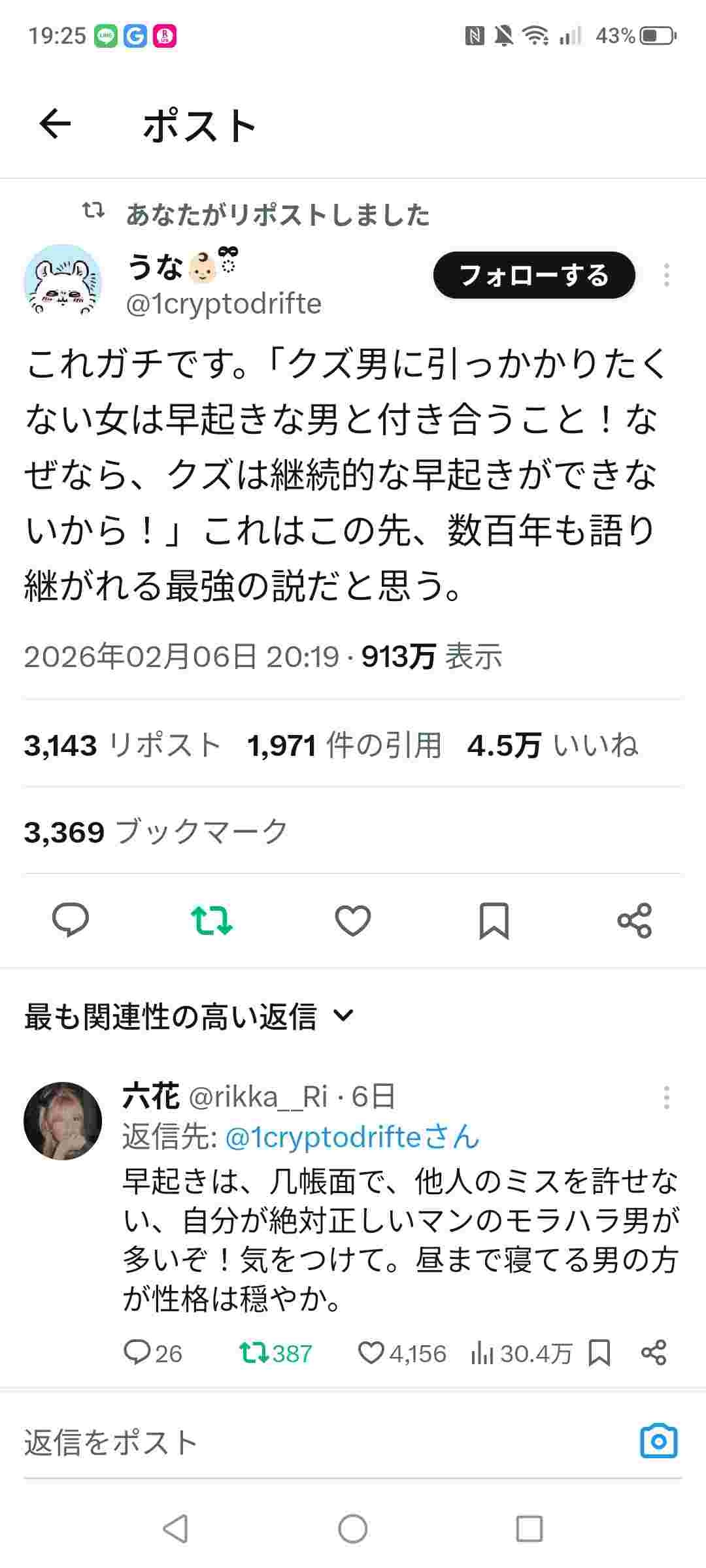Reply to うな's post via comment icon

click(71, 920)
